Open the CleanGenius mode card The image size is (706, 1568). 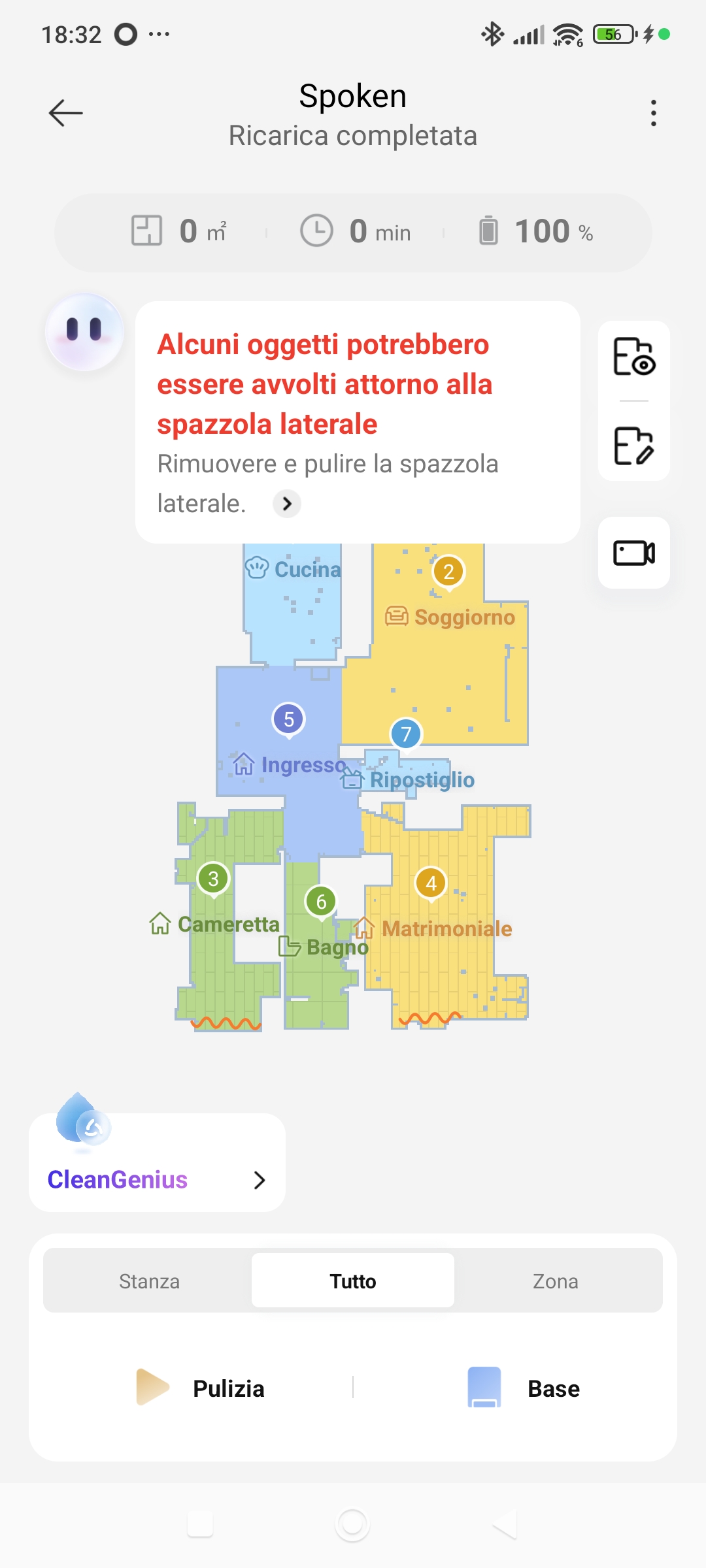click(157, 1179)
